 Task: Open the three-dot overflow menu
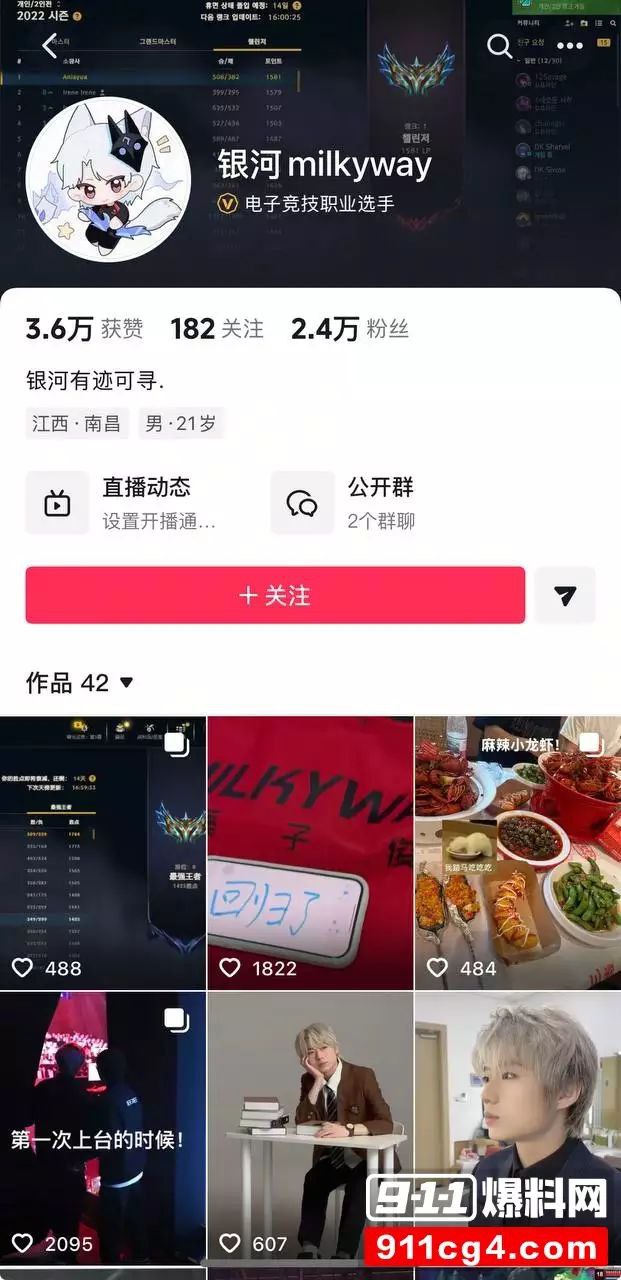(x=569, y=46)
